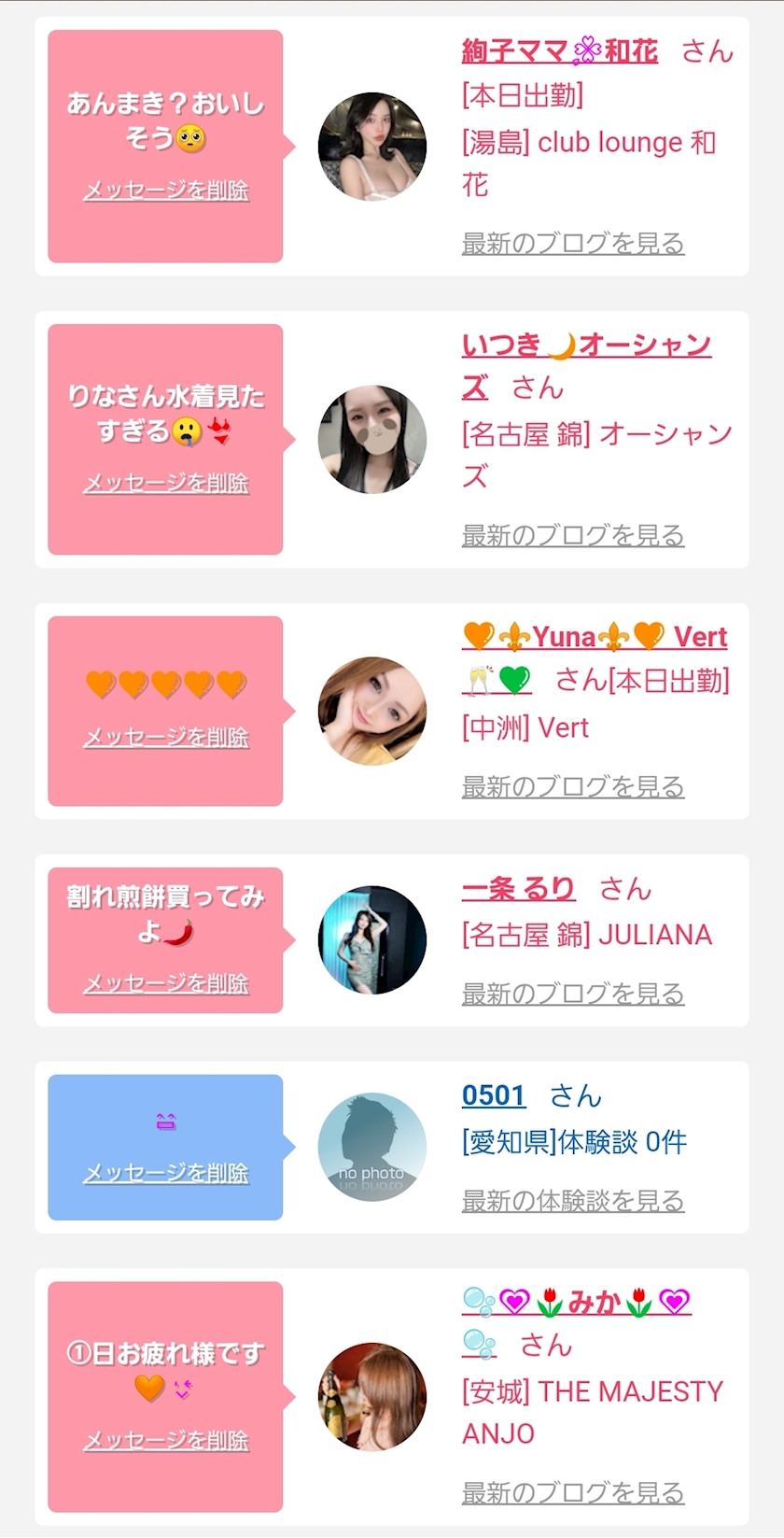
Task: Tap the no photo avatar of 0501
Action: click(x=372, y=1148)
